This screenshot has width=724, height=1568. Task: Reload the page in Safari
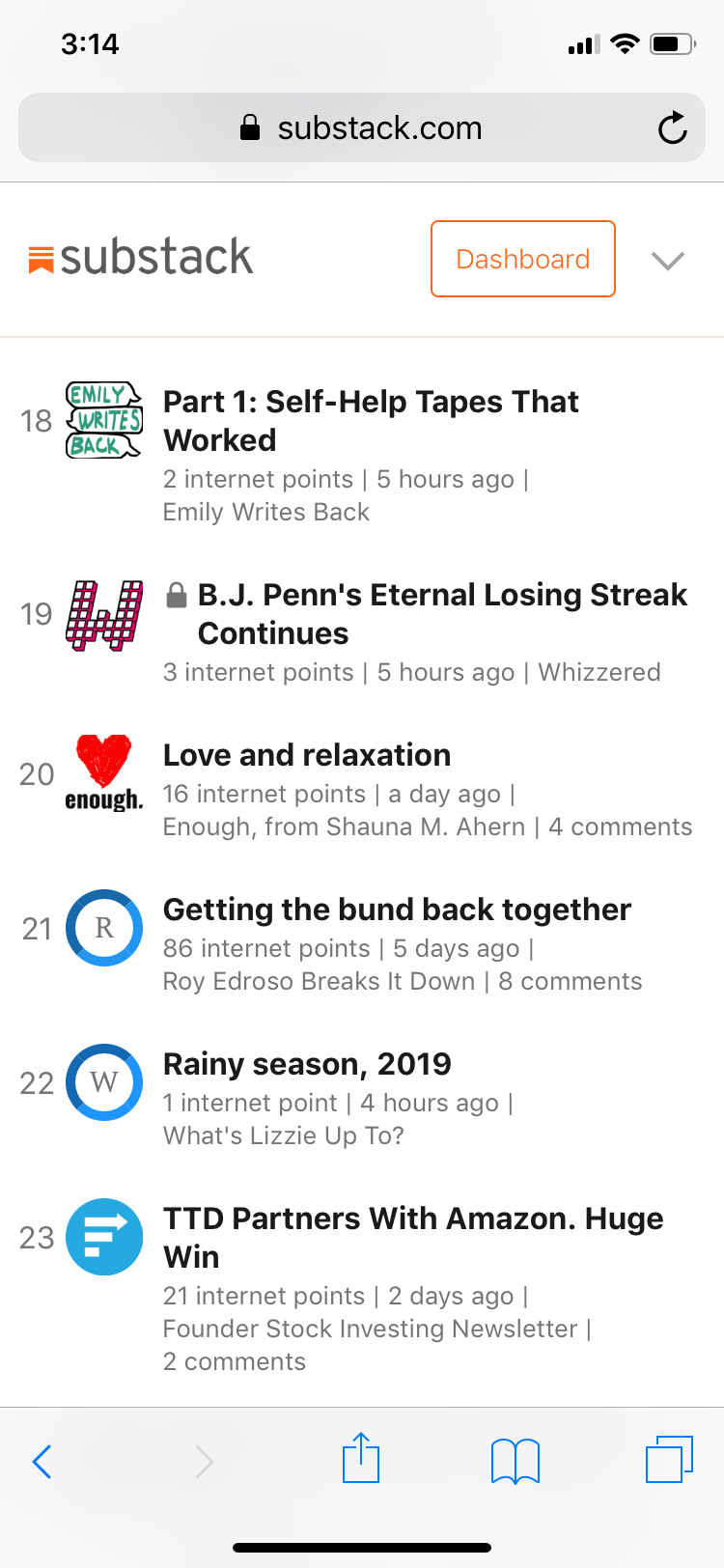[x=672, y=127]
